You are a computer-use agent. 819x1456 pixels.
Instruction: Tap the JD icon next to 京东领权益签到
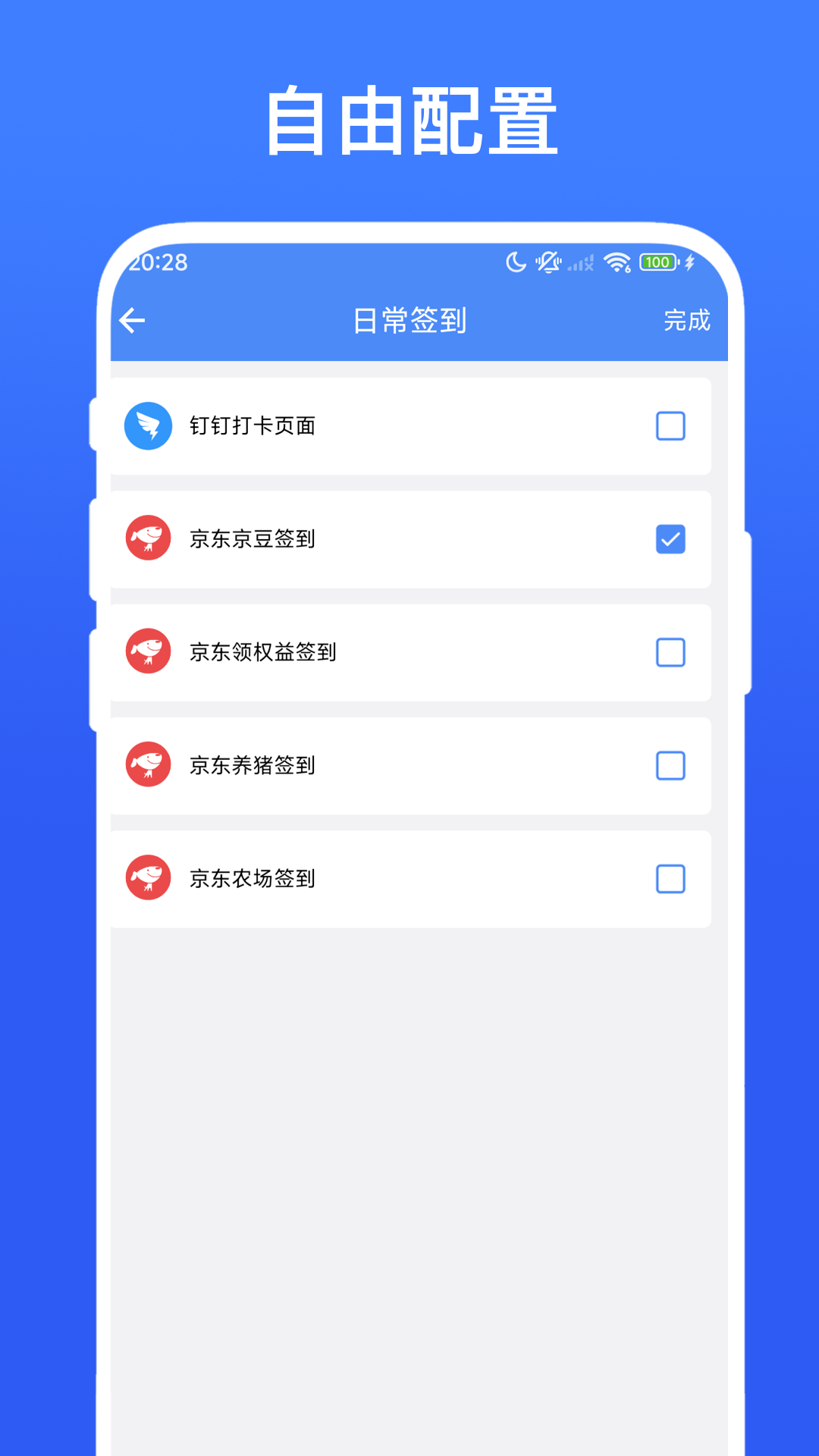[x=148, y=652]
